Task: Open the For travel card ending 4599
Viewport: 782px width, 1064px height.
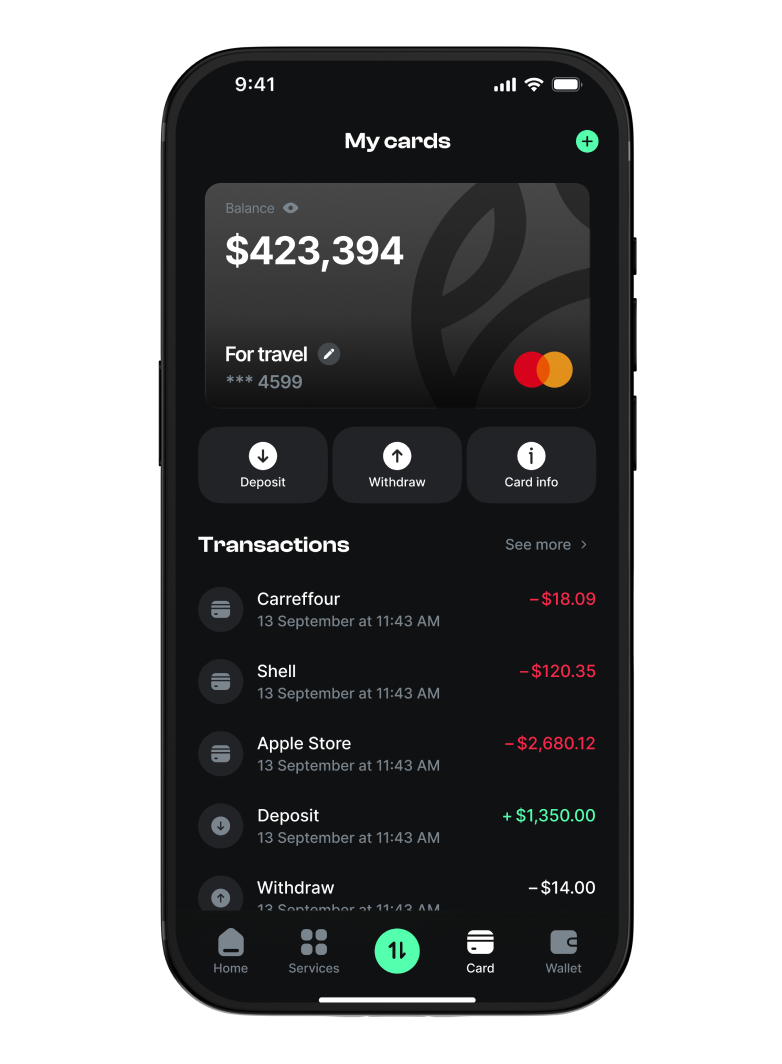Action: click(397, 295)
